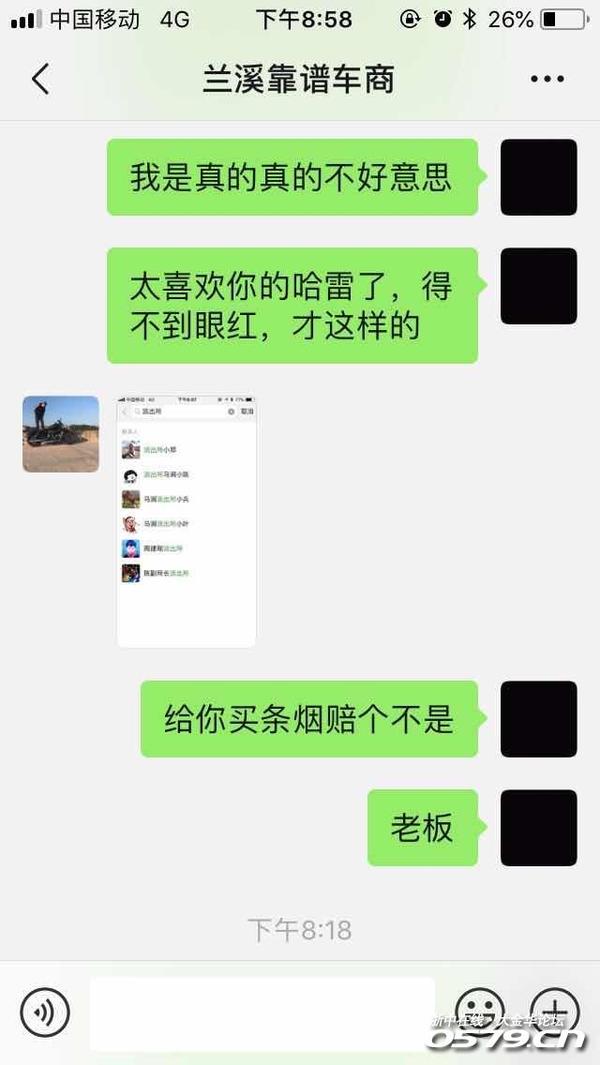
Task: Open the received screenshot image
Action: (187, 520)
